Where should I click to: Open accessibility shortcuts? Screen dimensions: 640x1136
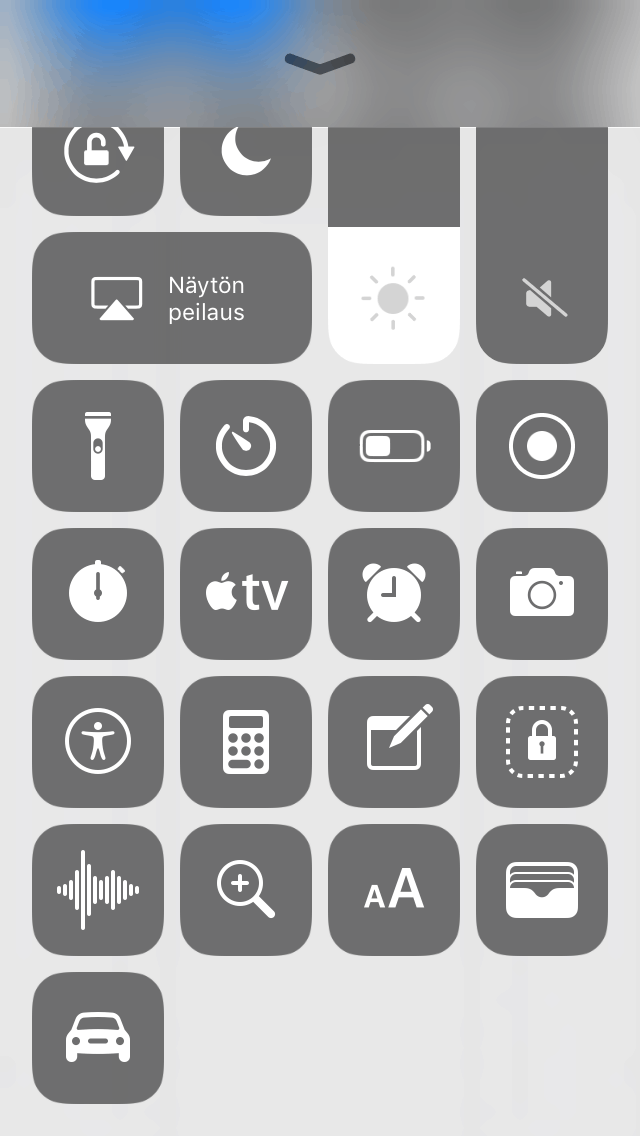tap(98, 742)
